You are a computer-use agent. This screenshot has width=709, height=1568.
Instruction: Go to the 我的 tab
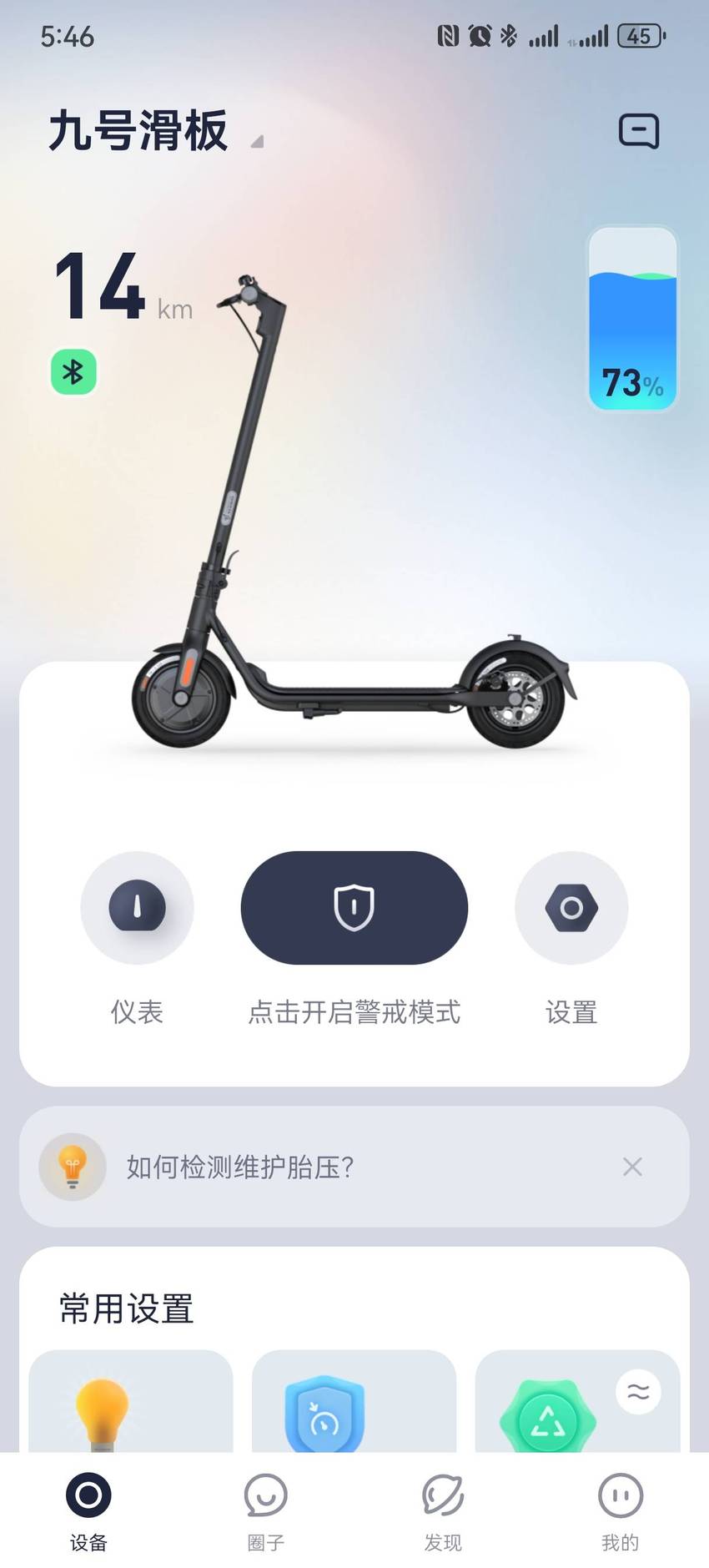pyautogui.click(x=620, y=1511)
